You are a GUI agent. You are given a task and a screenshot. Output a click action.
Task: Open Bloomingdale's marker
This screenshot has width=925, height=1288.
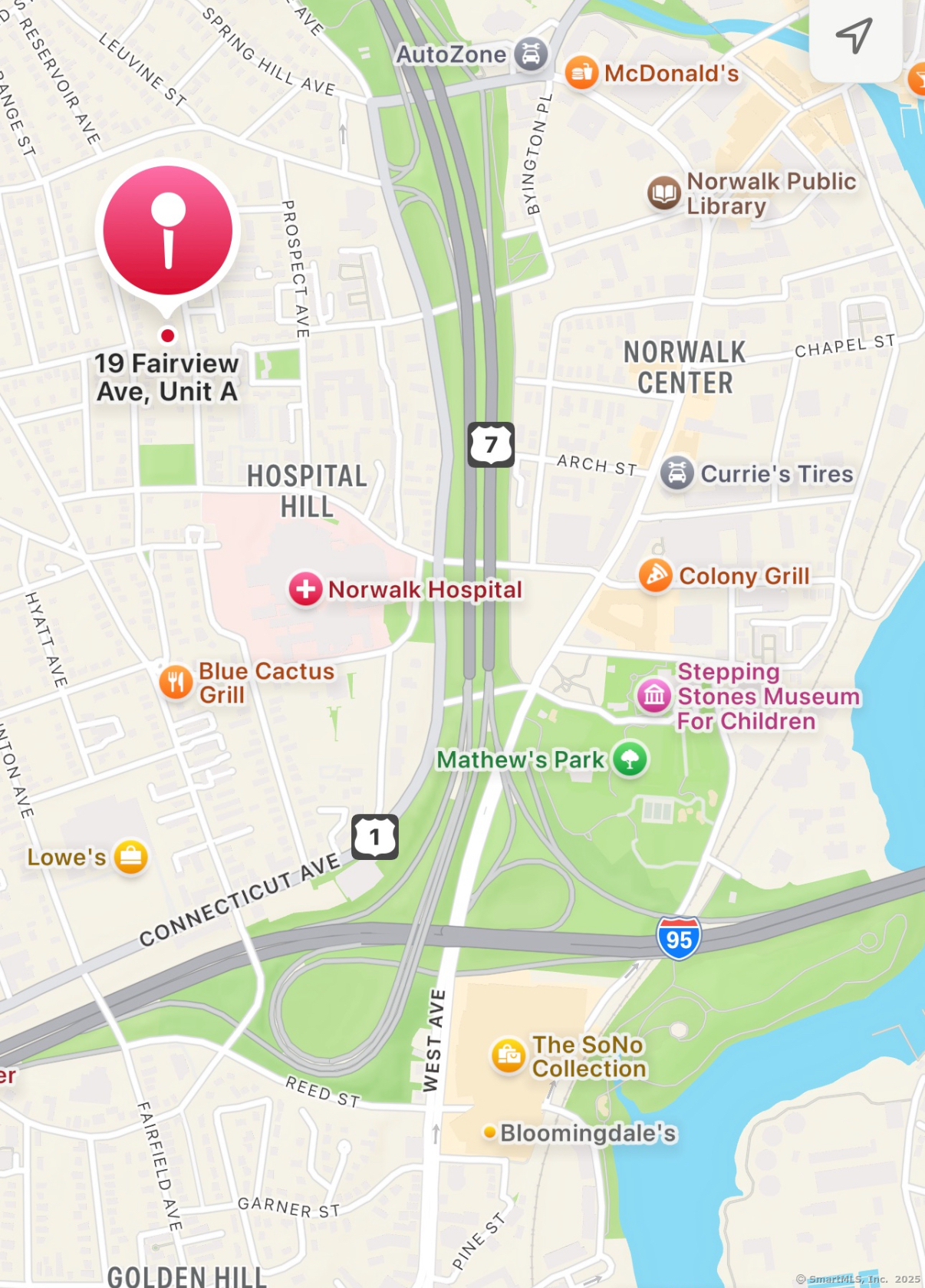tap(489, 1132)
